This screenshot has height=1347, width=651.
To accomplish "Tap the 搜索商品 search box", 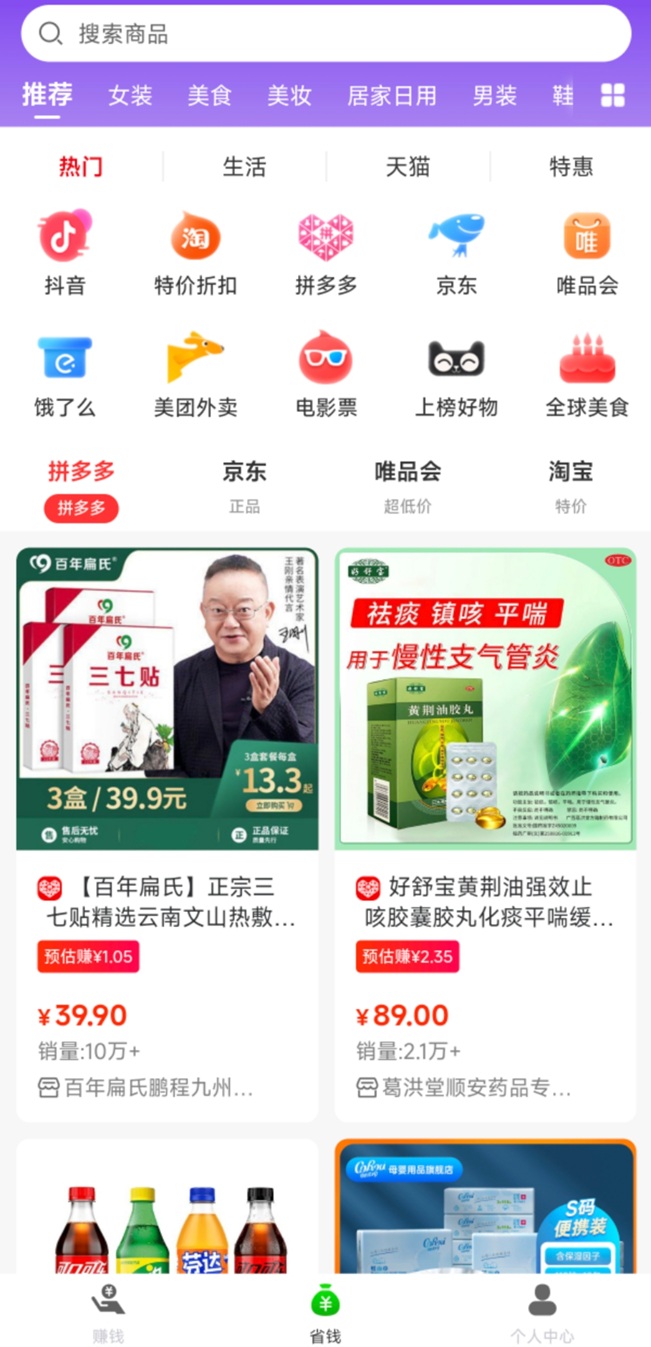I will (x=325, y=34).
